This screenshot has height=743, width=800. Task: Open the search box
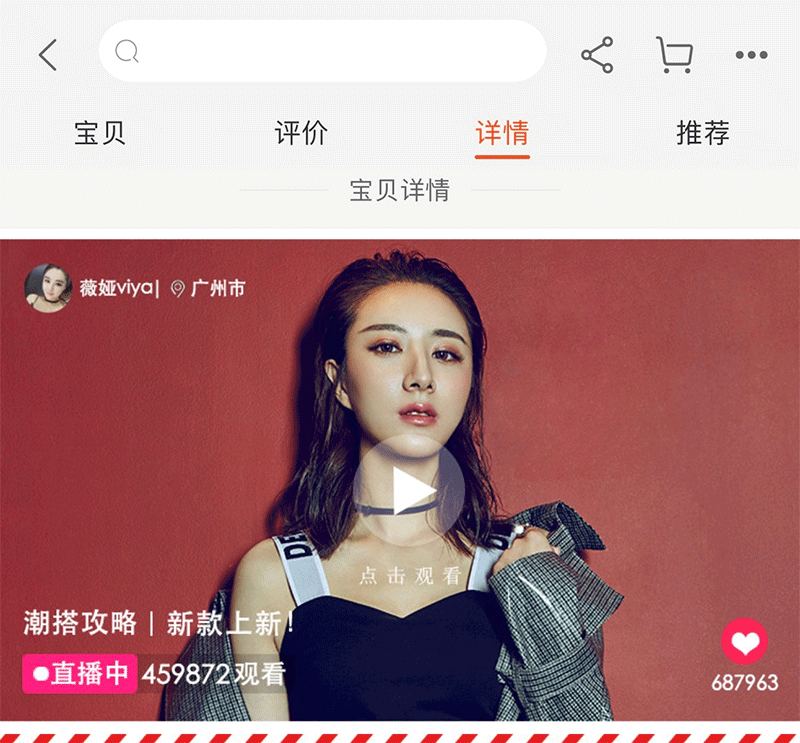(322, 51)
